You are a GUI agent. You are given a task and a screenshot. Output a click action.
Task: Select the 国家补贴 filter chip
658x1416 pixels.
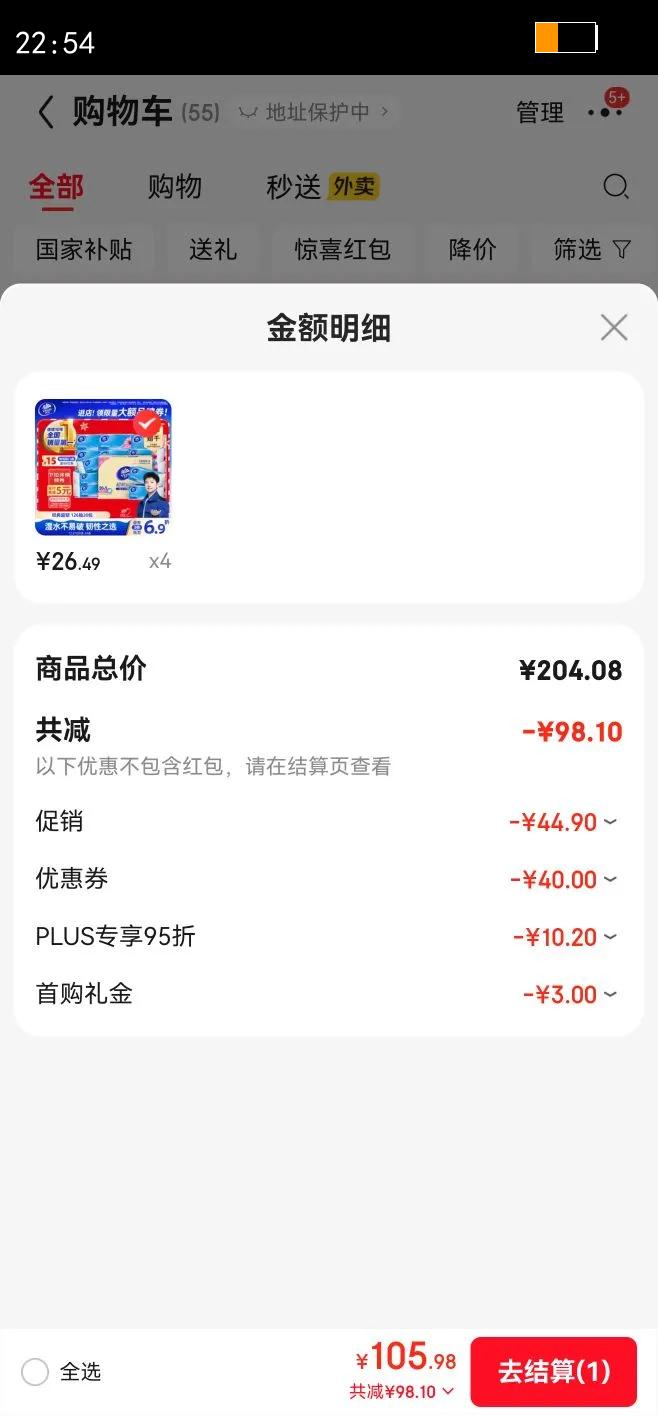pyautogui.click(x=84, y=249)
